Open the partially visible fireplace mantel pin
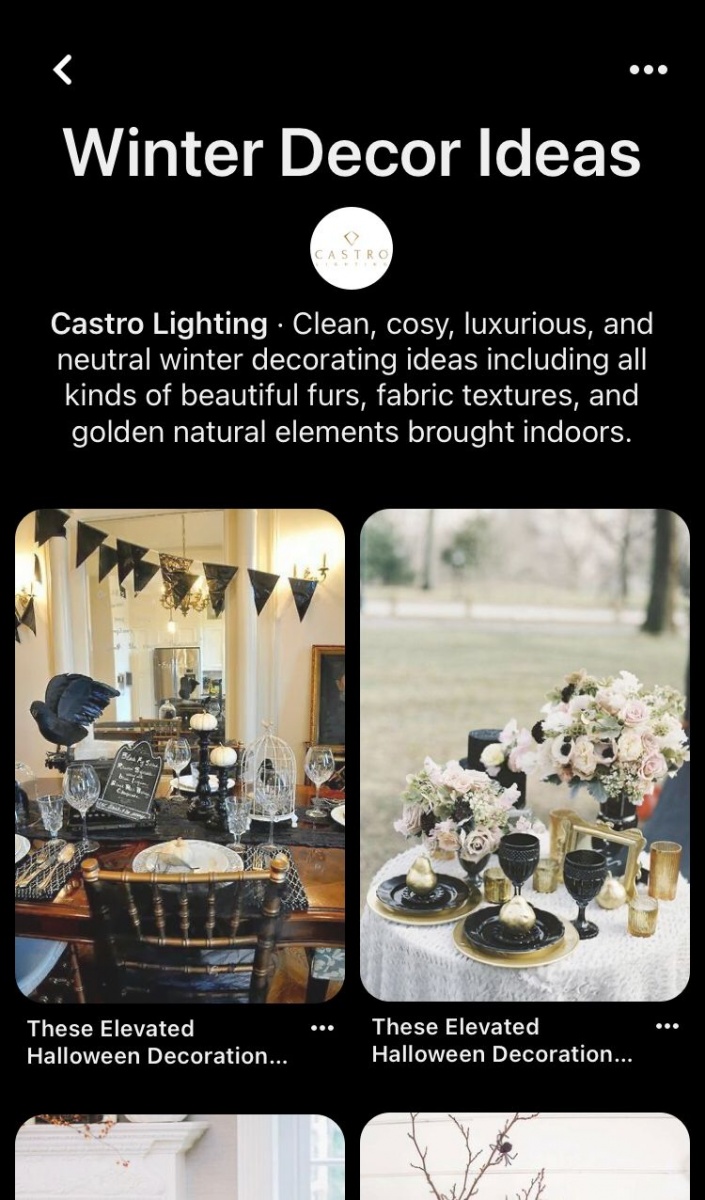705x1200 pixels. [x=180, y=1157]
